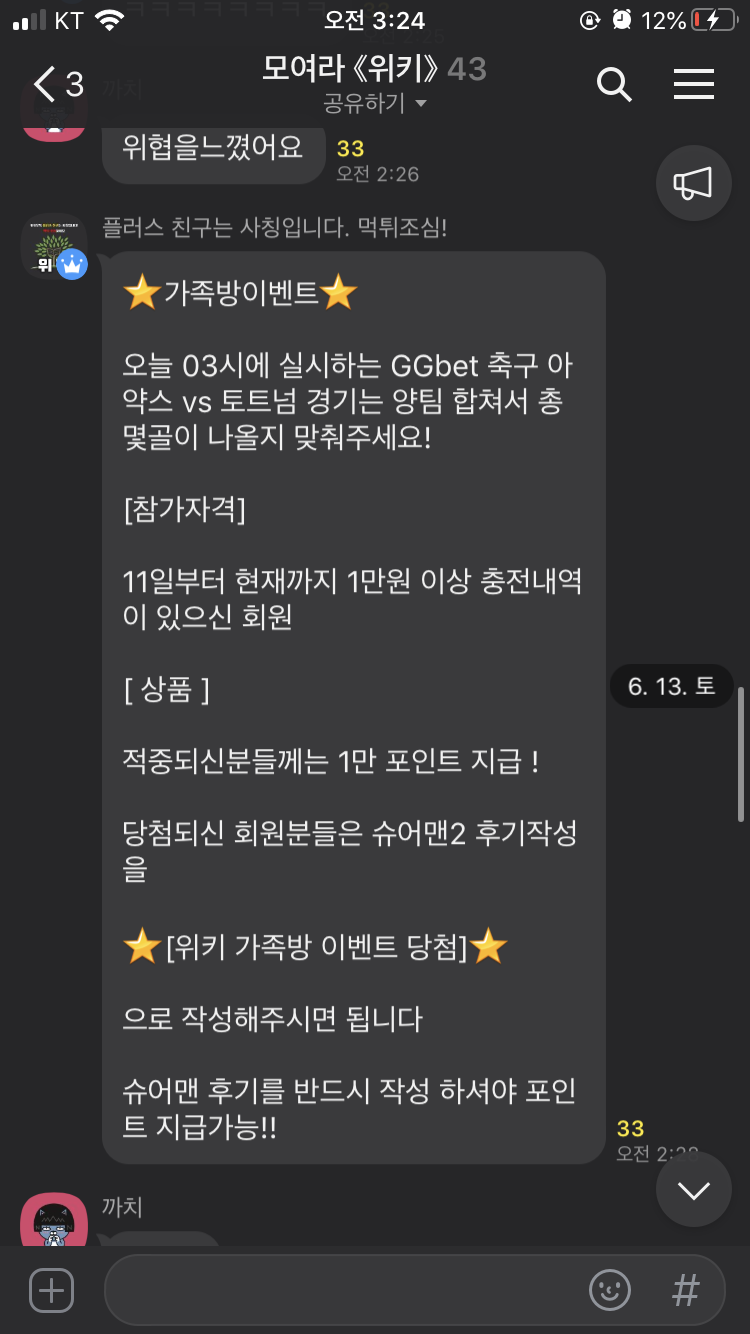750x1334 pixels.
Task: Open the megaphone notice button
Action: [693, 182]
